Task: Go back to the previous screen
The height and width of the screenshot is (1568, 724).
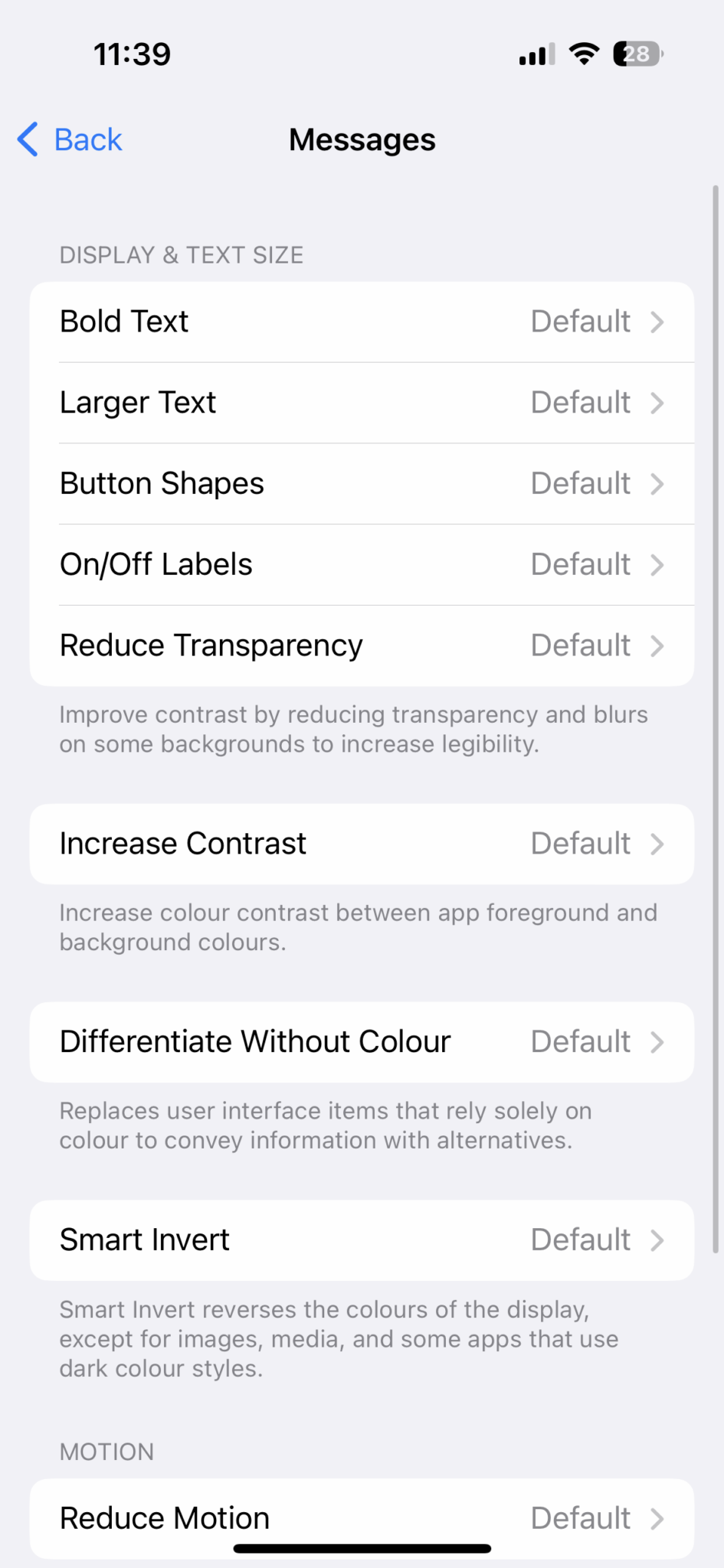Action: click(x=70, y=139)
